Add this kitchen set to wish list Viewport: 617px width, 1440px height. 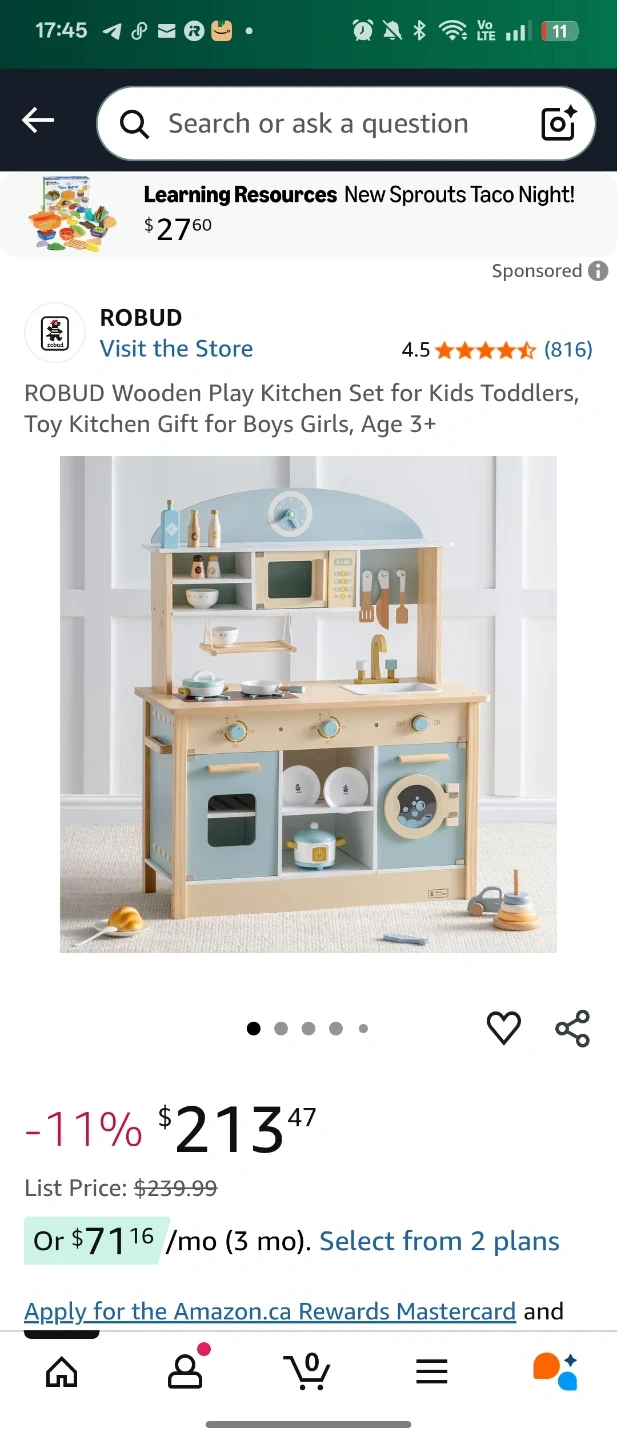(x=503, y=1028)
